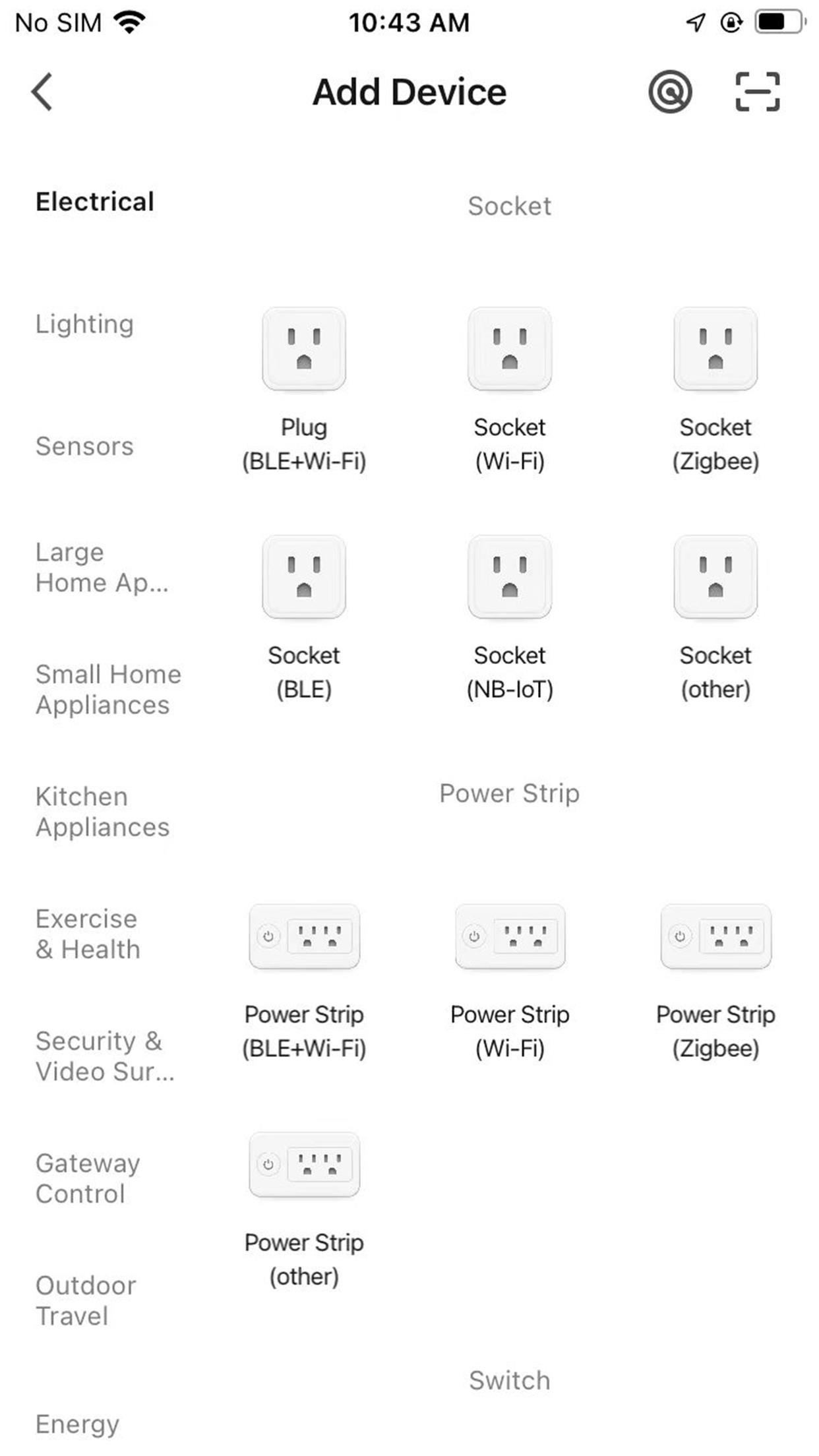The image size is (819, 1456).
Task: Select Small Home Appliances category
Action: (108, 689)
